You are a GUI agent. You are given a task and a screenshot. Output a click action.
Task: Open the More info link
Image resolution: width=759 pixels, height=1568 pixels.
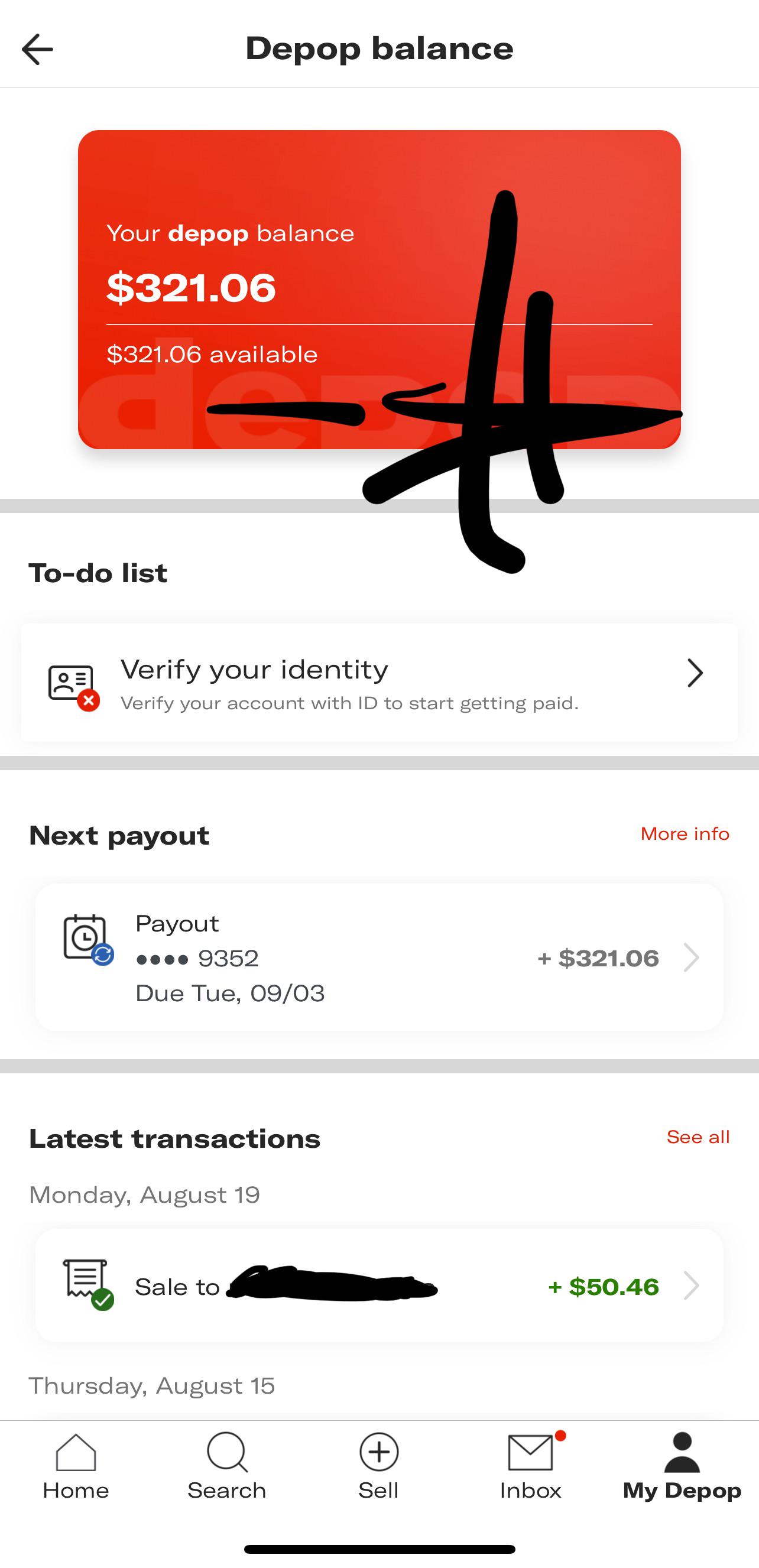pyautogui.click(x=684, y=833)
